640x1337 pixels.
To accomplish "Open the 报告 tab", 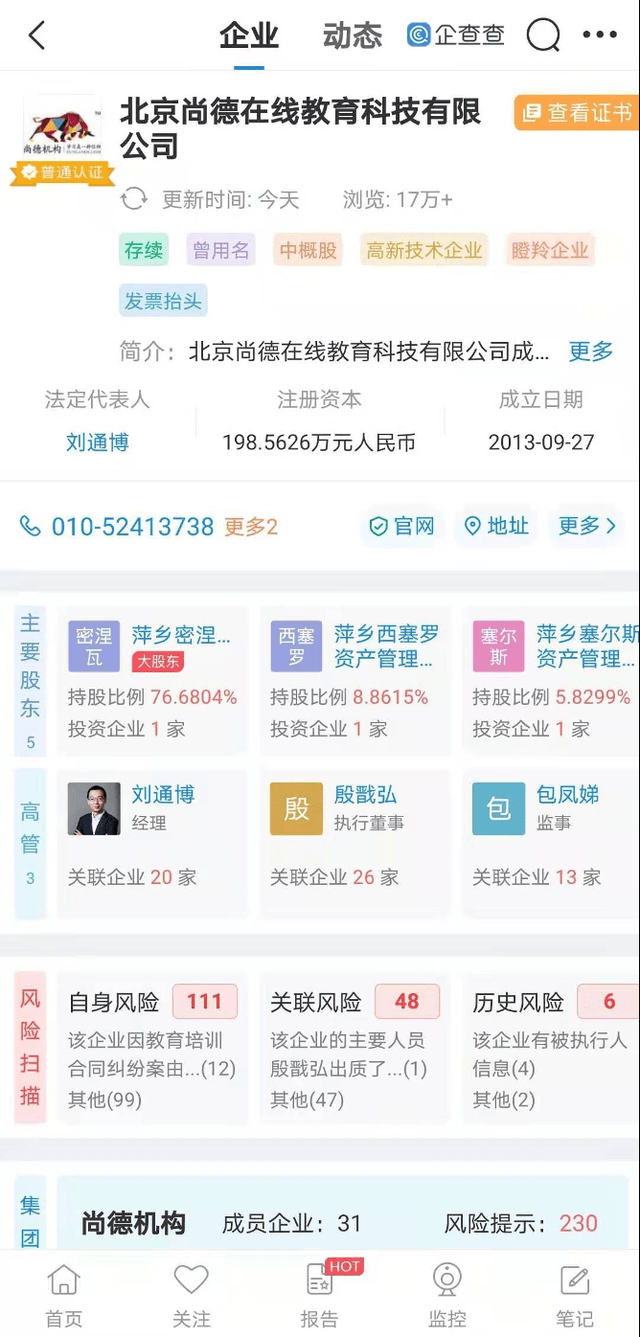I will tap(320, 1295).
